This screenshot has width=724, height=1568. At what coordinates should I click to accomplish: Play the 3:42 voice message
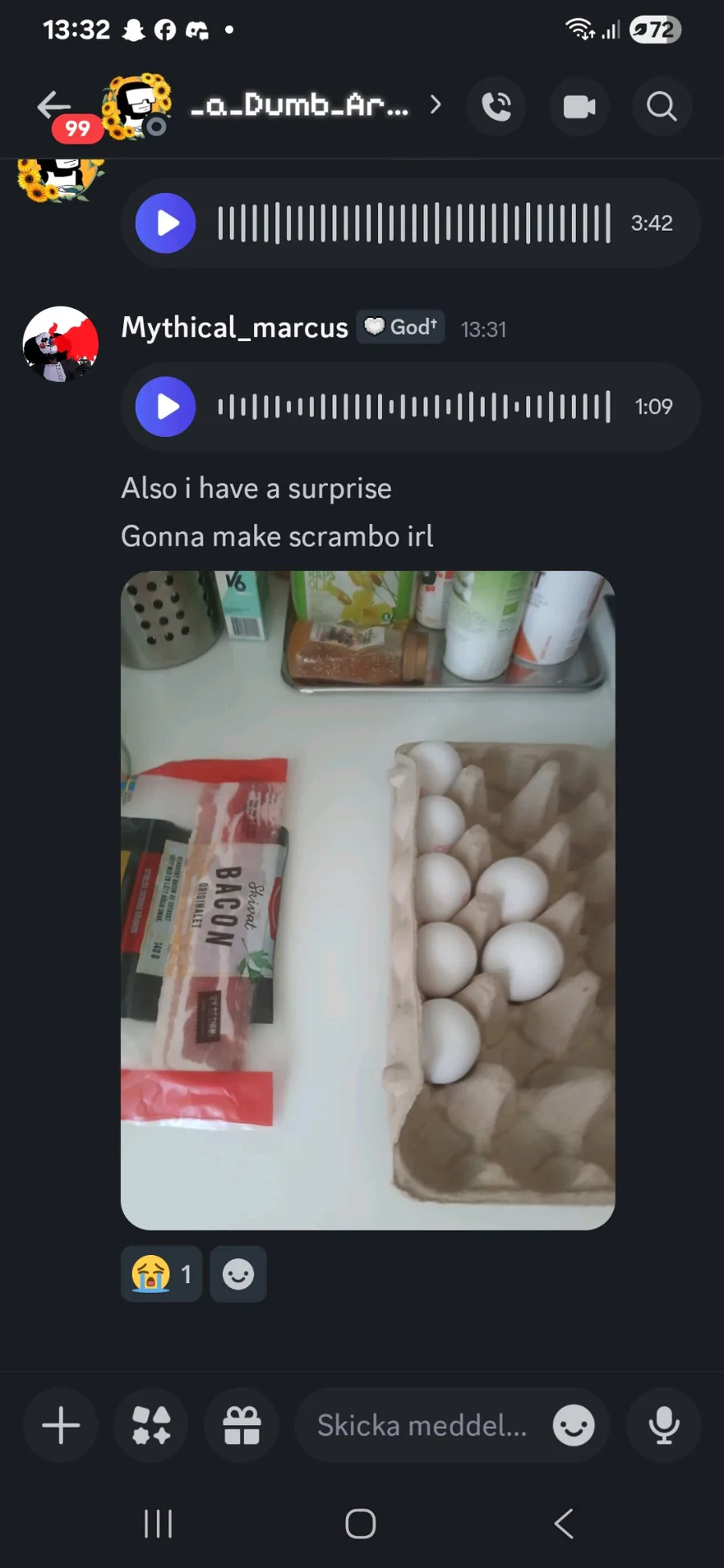click(x=166, y=223)
